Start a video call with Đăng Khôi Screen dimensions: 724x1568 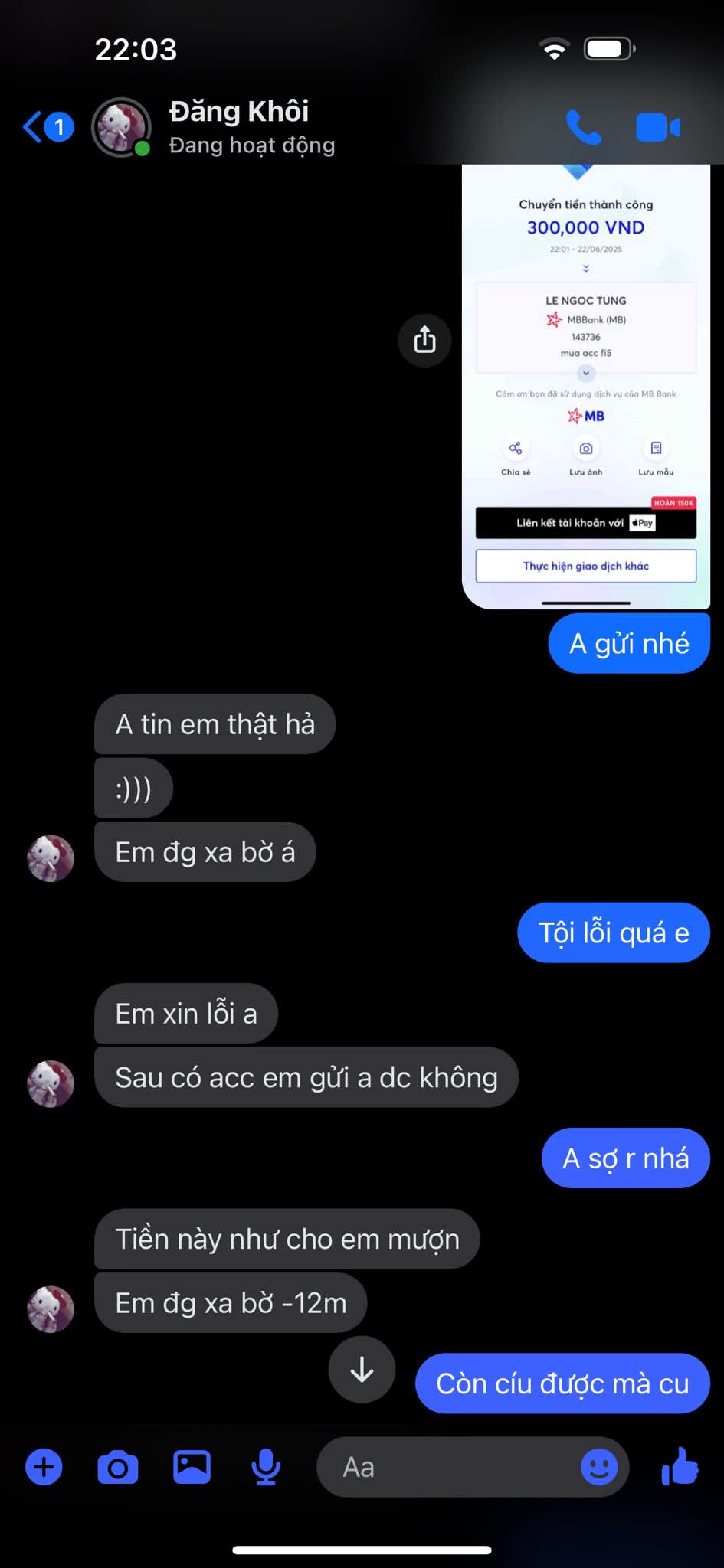(x=657, y=127)
